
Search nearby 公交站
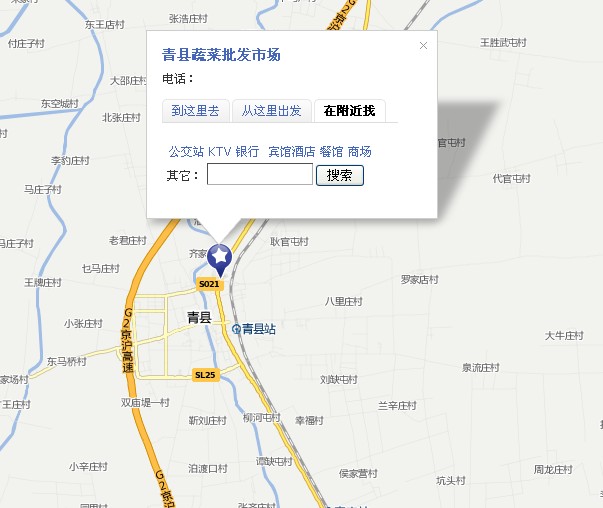(x=185, y=151)
